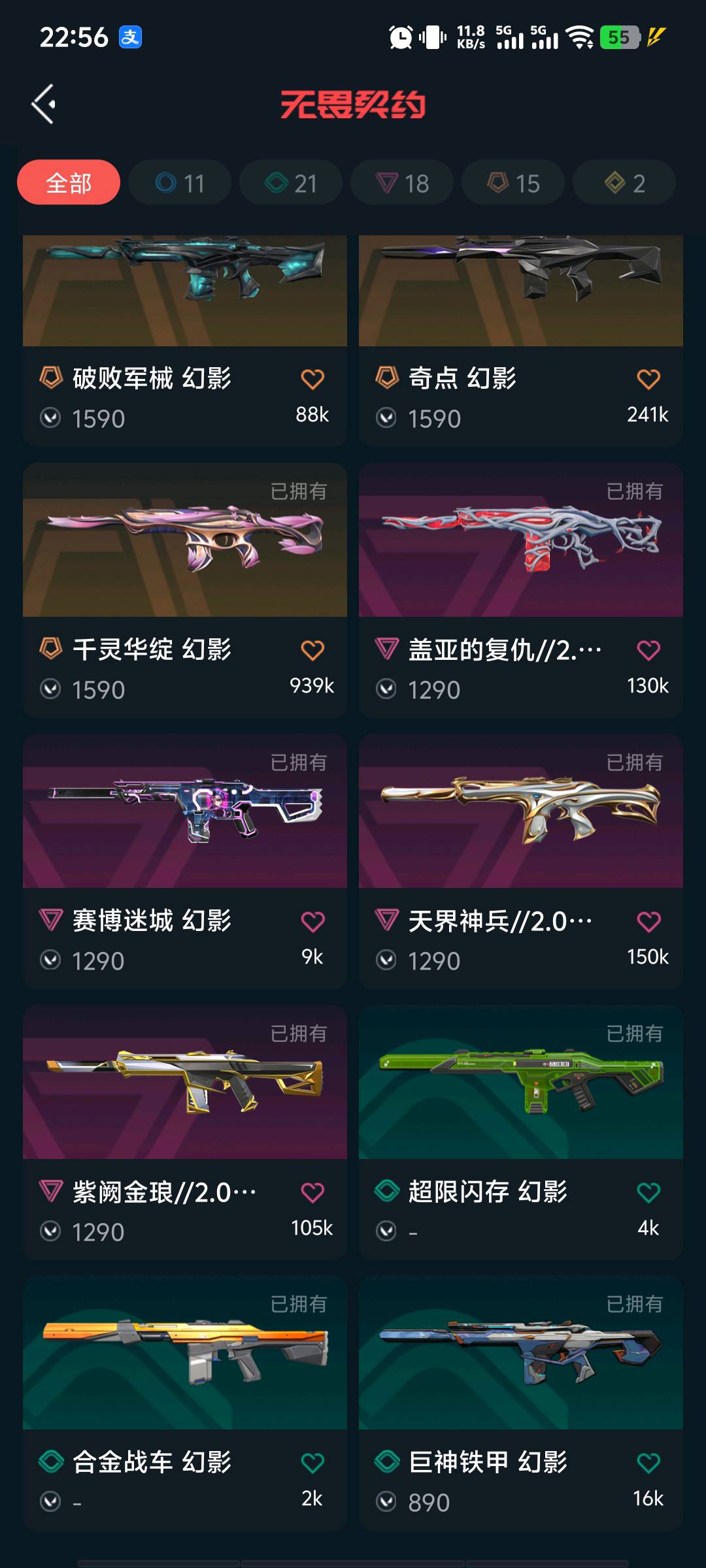Switch to the green tier tab with 21
This screenshot has width=706, height=1568.
point(291,183)
